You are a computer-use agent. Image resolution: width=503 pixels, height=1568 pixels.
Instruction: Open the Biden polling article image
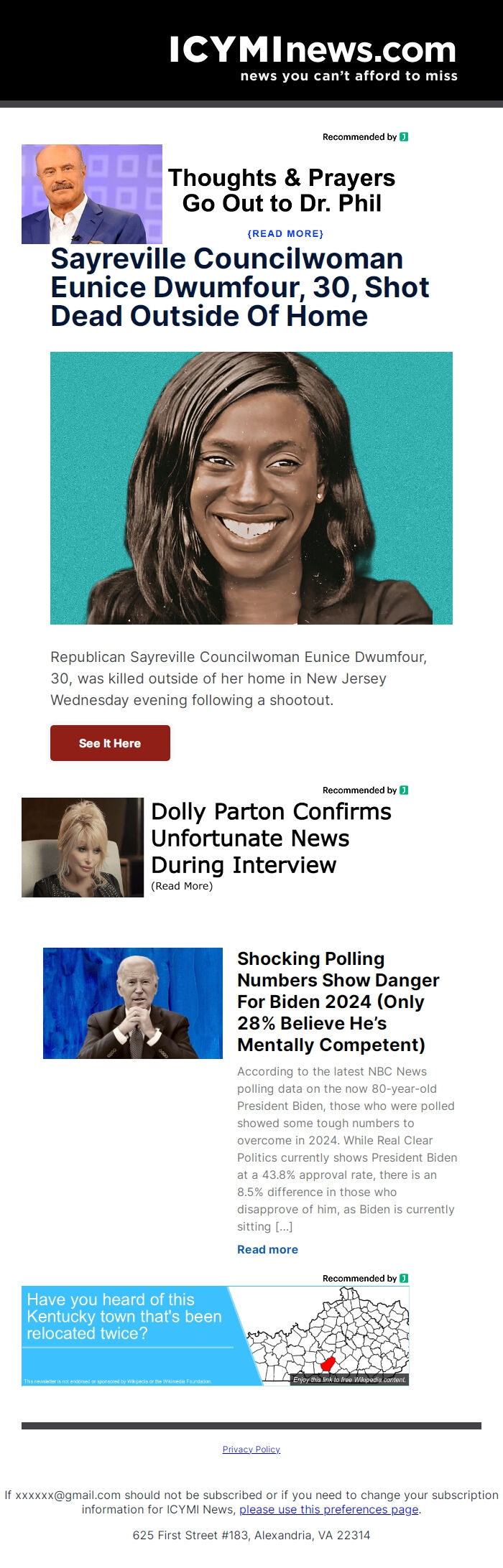click(133, 1003)
